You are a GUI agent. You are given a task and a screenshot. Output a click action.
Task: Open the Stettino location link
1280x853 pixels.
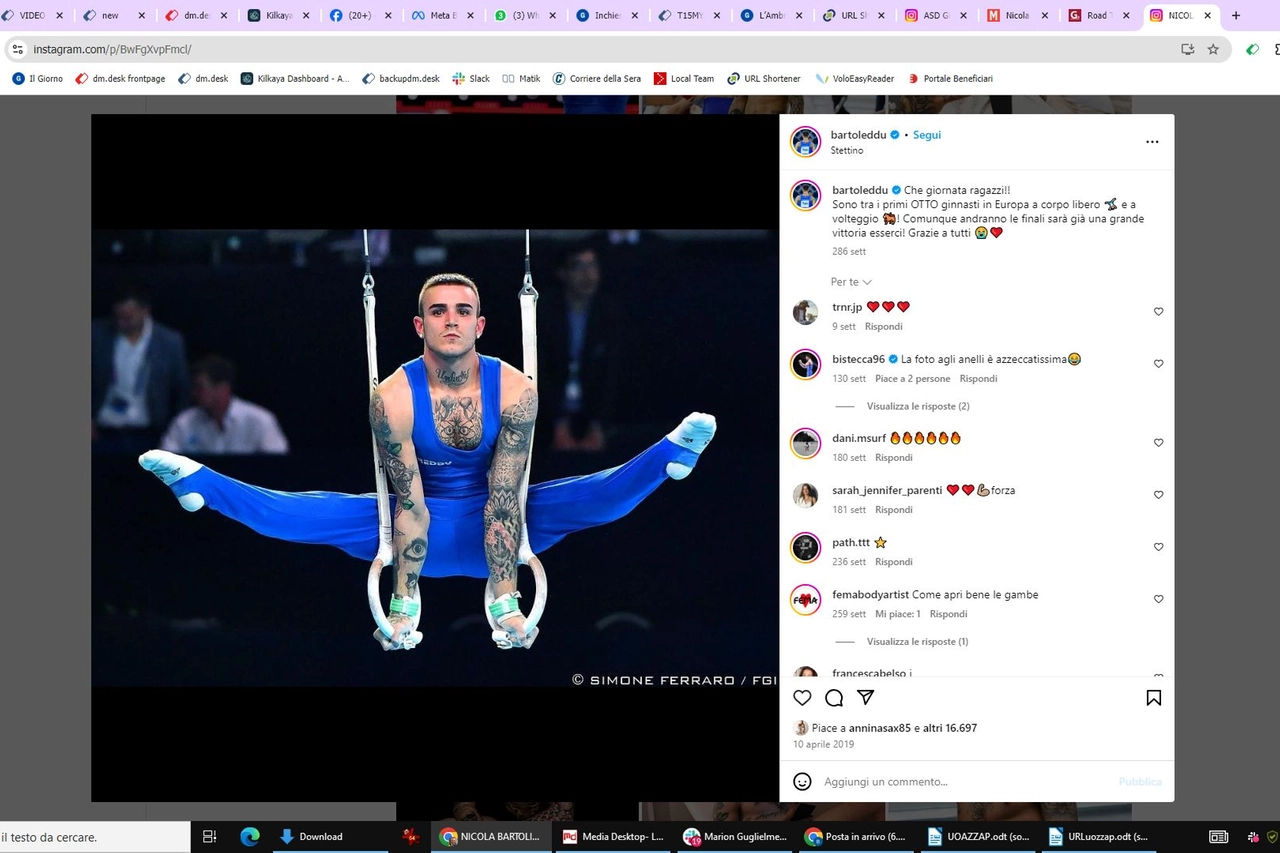coord(846,150)
